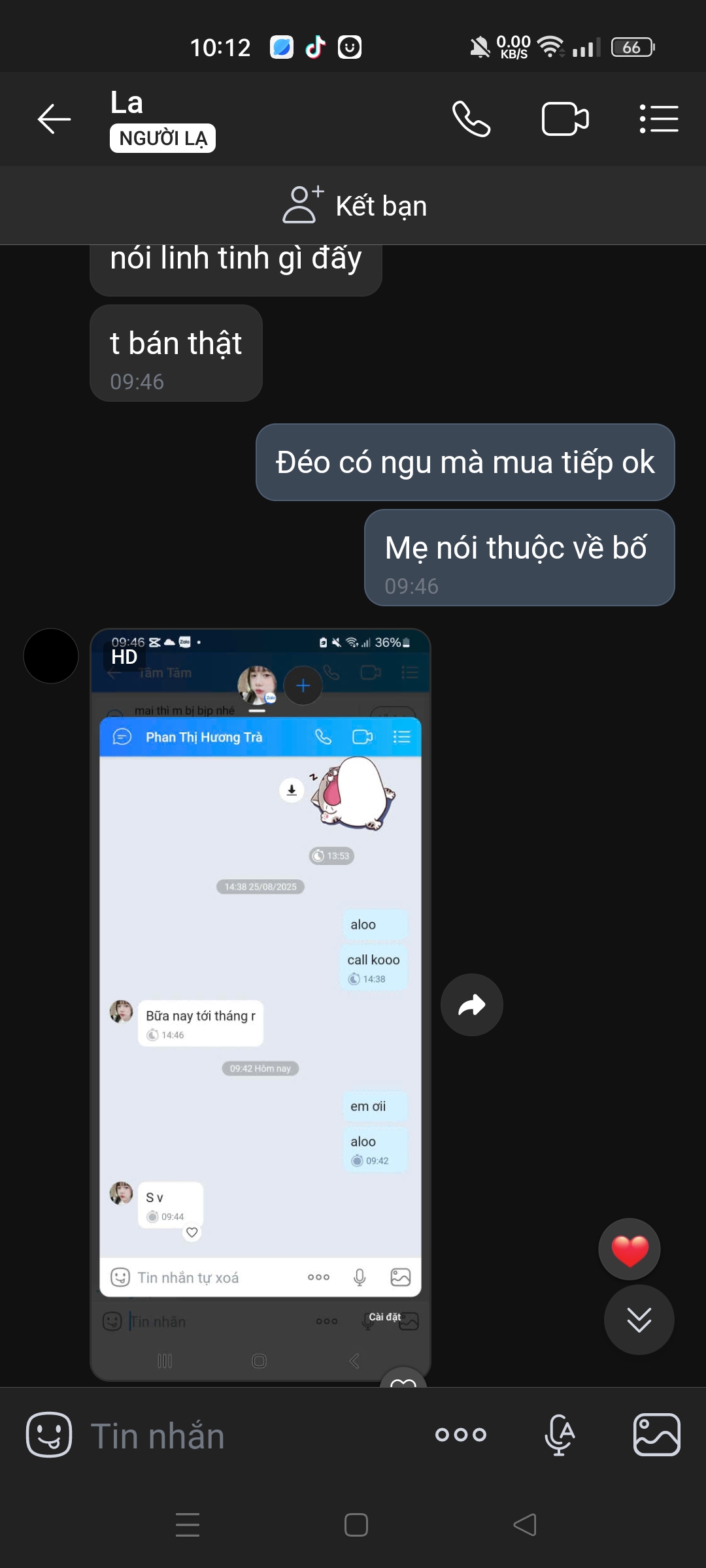Screen dimensions: 706x1568
Task: Go back from the chat
Action: pos(54,119)
